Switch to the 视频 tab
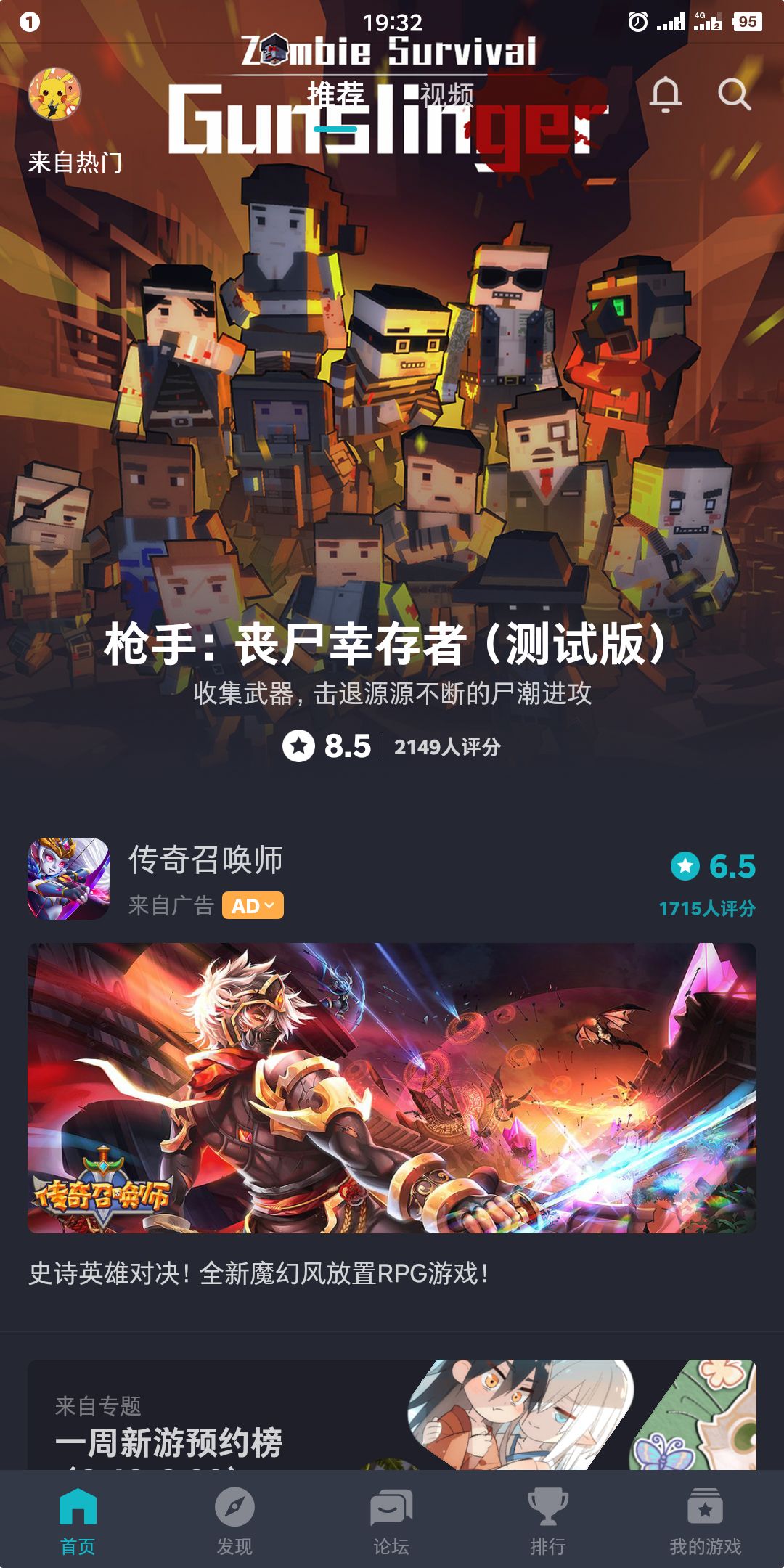This screenshot has height=1568, width=784. coord(448,94)
